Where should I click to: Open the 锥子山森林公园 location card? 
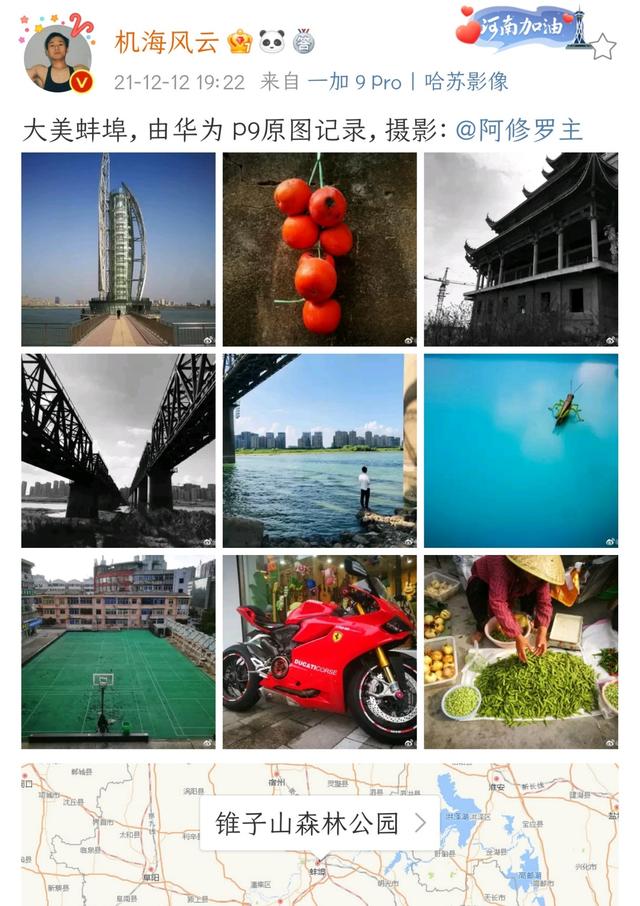(319, 823)
